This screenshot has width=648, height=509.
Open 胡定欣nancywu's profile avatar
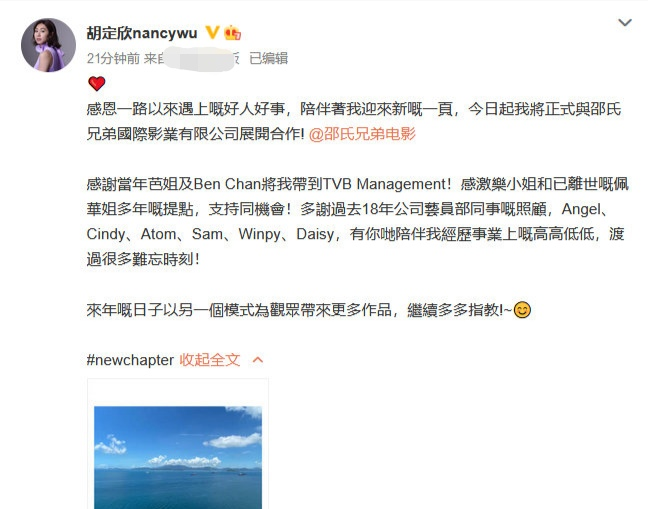[x=48, y=45]
